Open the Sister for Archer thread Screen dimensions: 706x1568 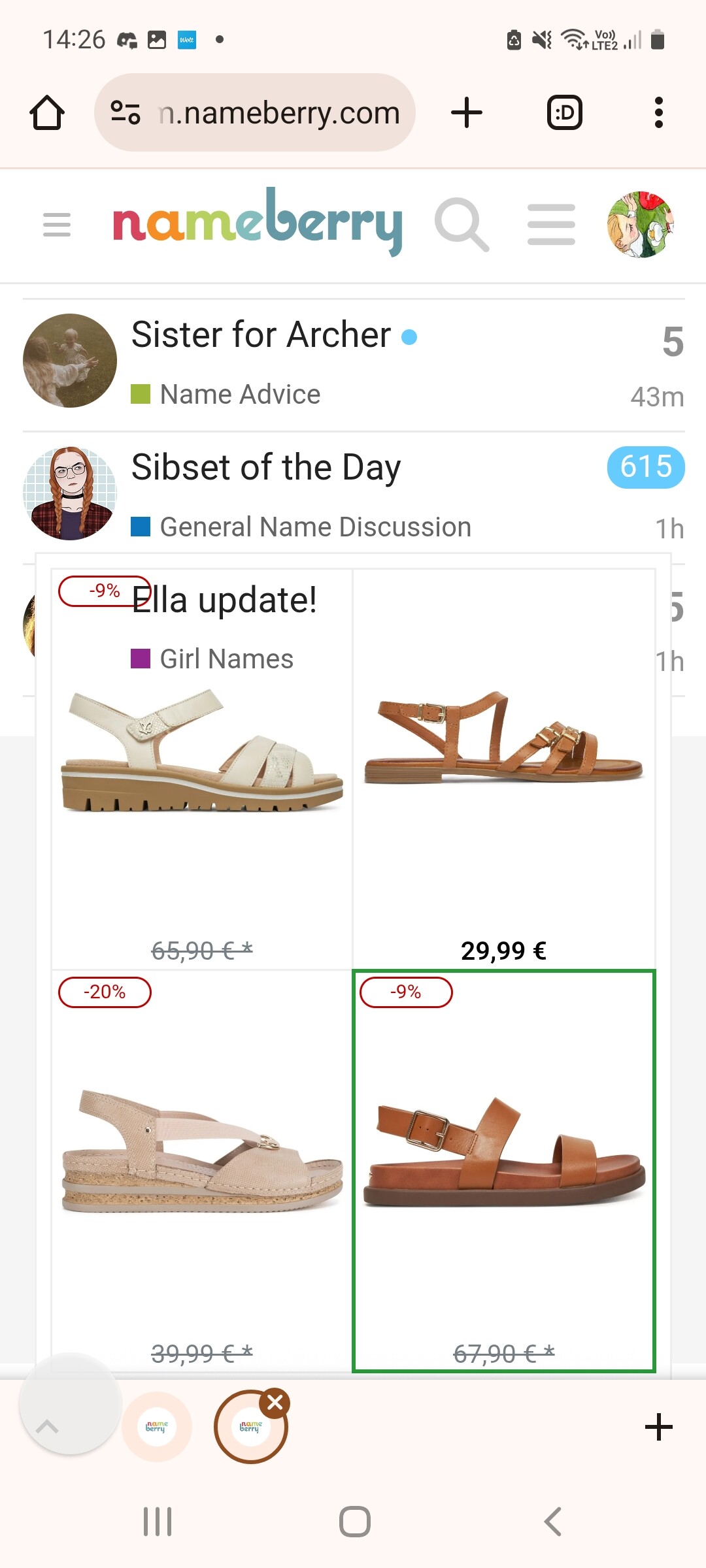tap(261, 335)
